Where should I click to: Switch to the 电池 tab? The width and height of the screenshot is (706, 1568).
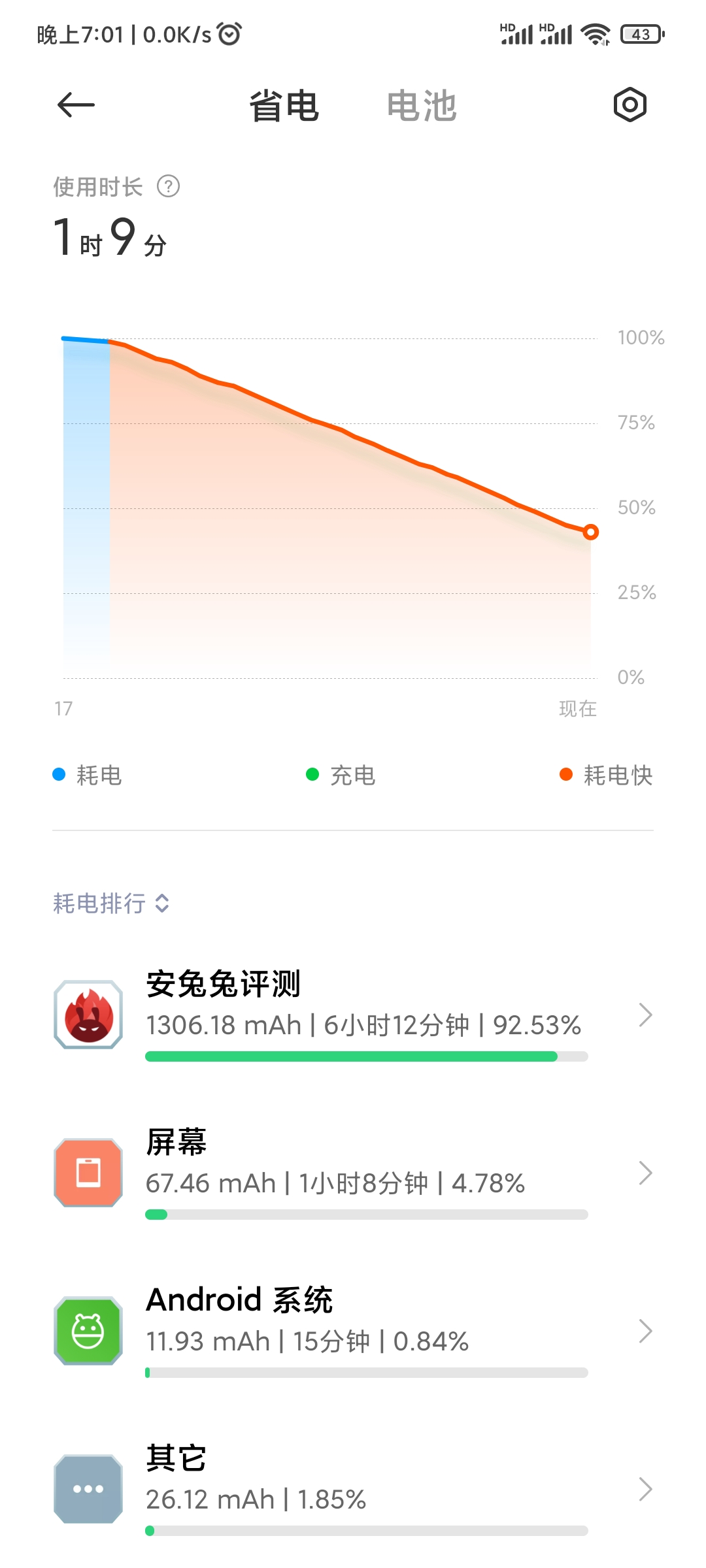(x=421, y=106)
